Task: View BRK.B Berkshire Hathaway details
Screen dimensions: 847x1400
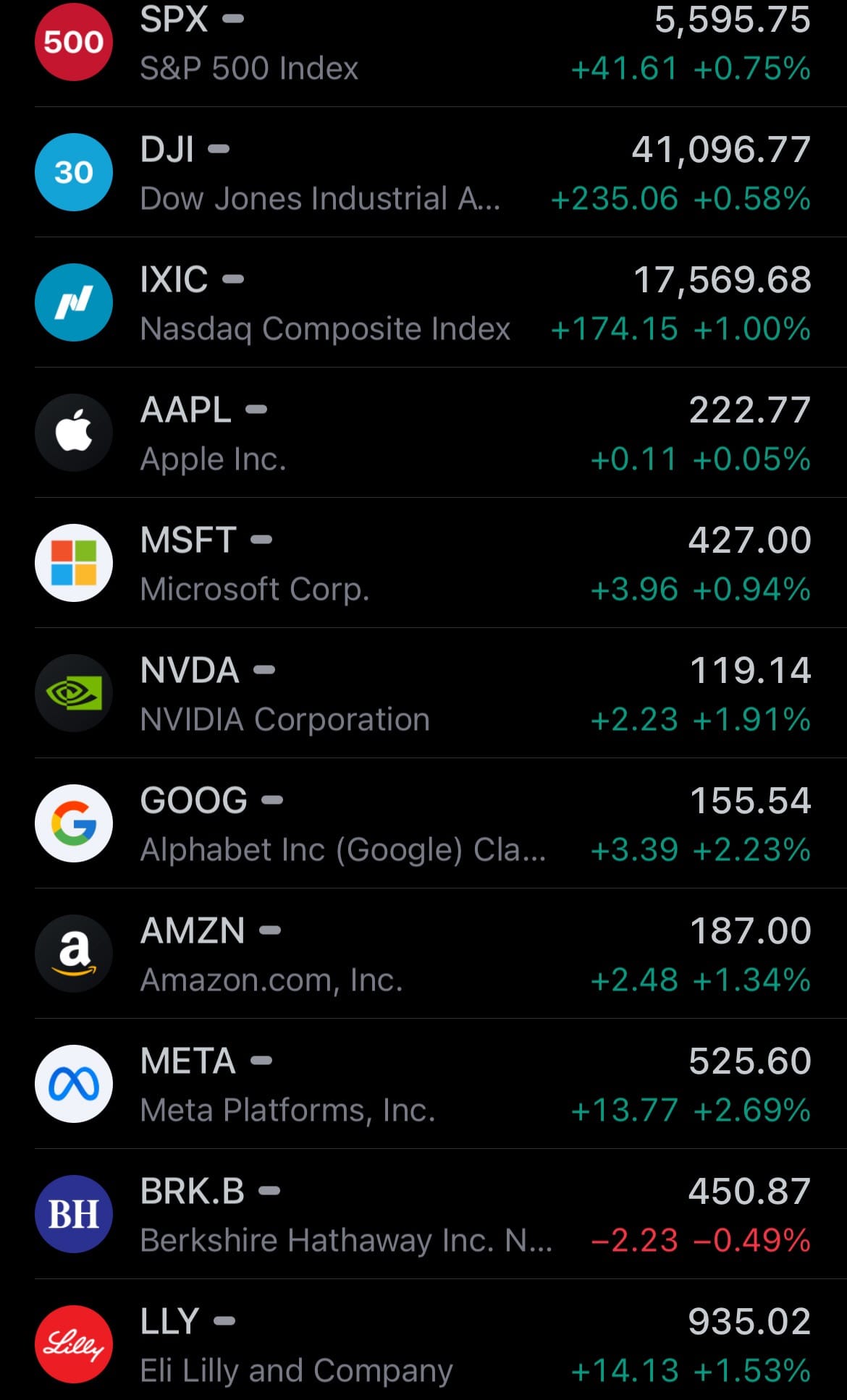Action: [423, 1215]
